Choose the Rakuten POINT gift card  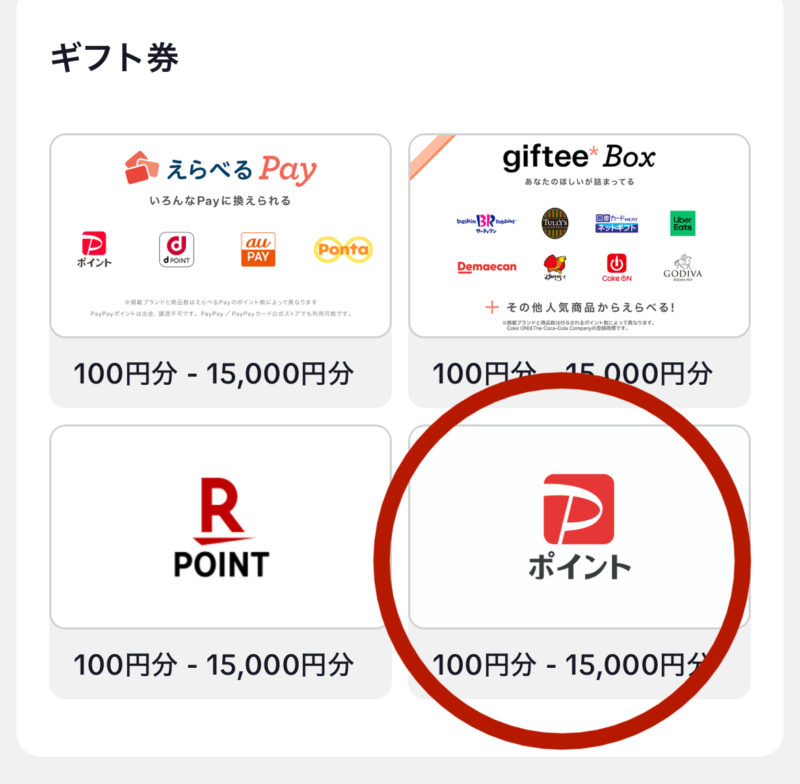tap(220, 527)
